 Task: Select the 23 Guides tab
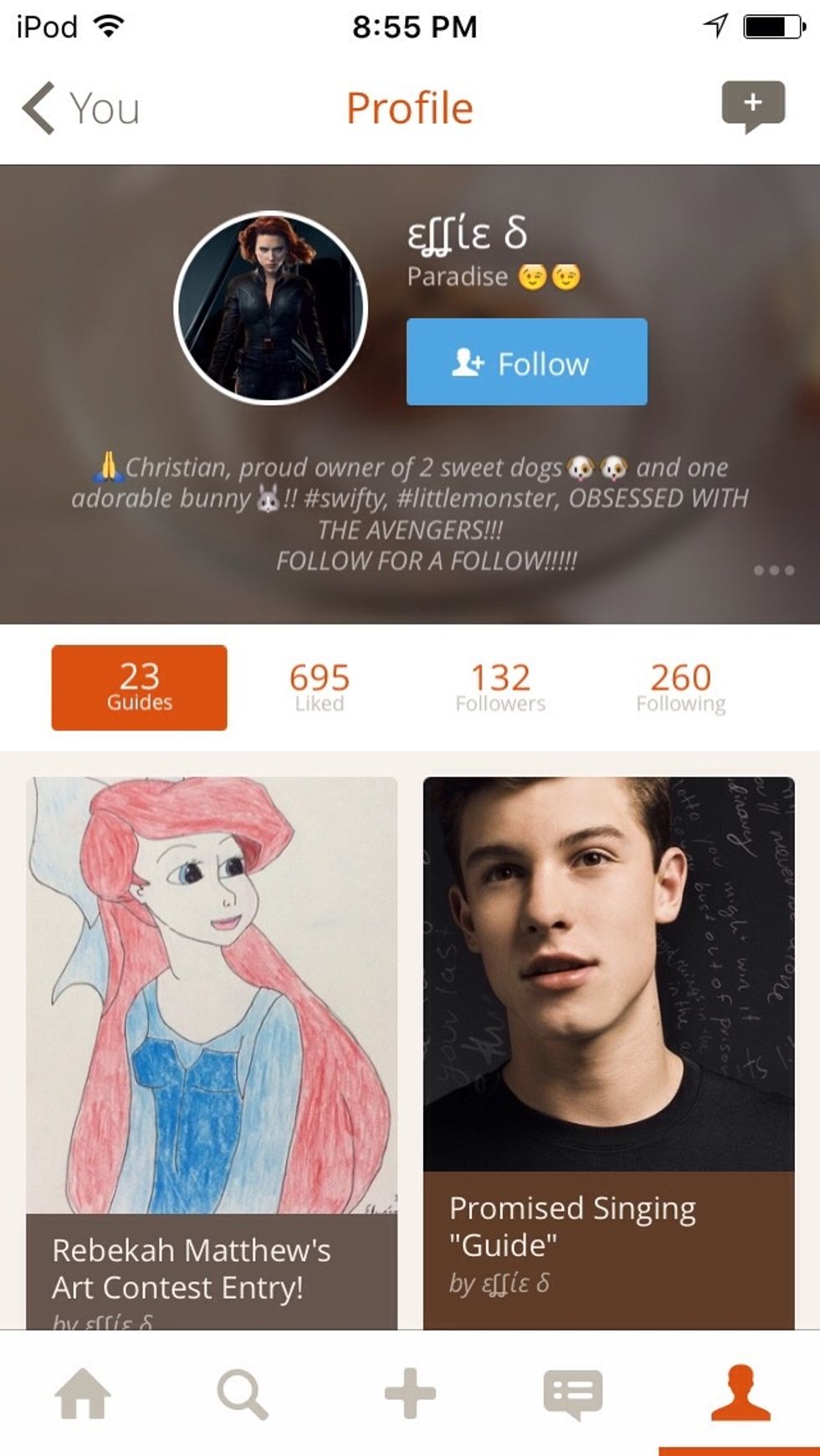139,687
